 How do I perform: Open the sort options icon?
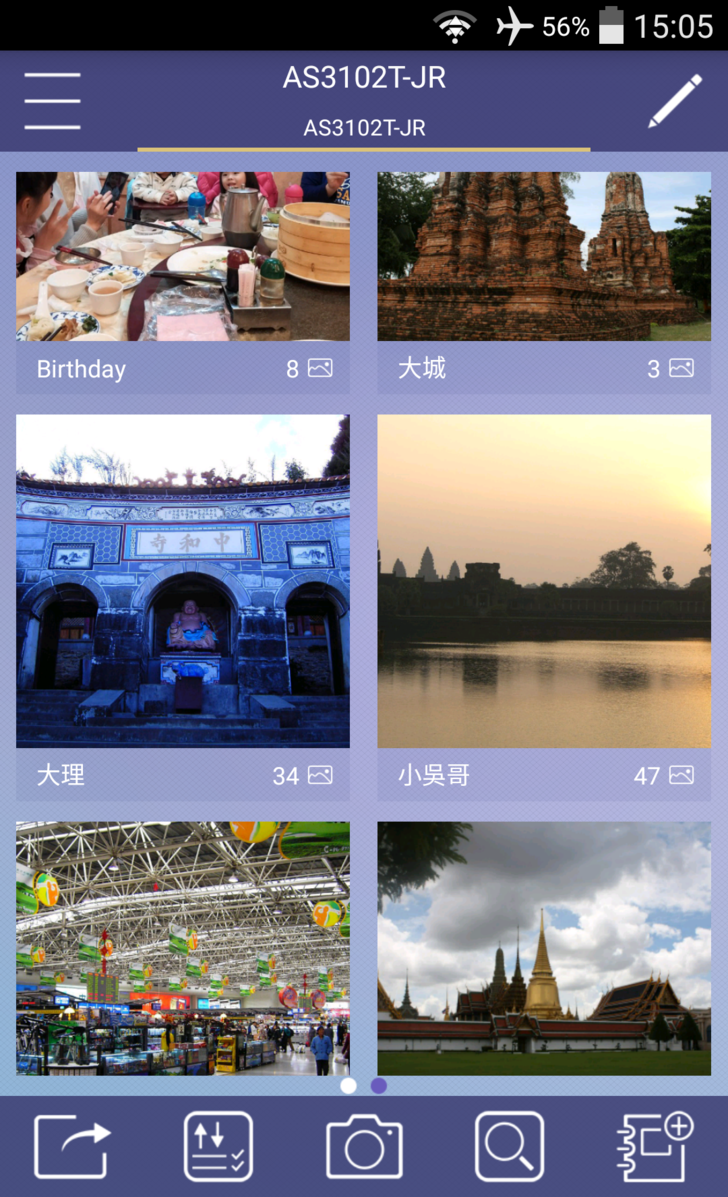[x=218, y=1147]
